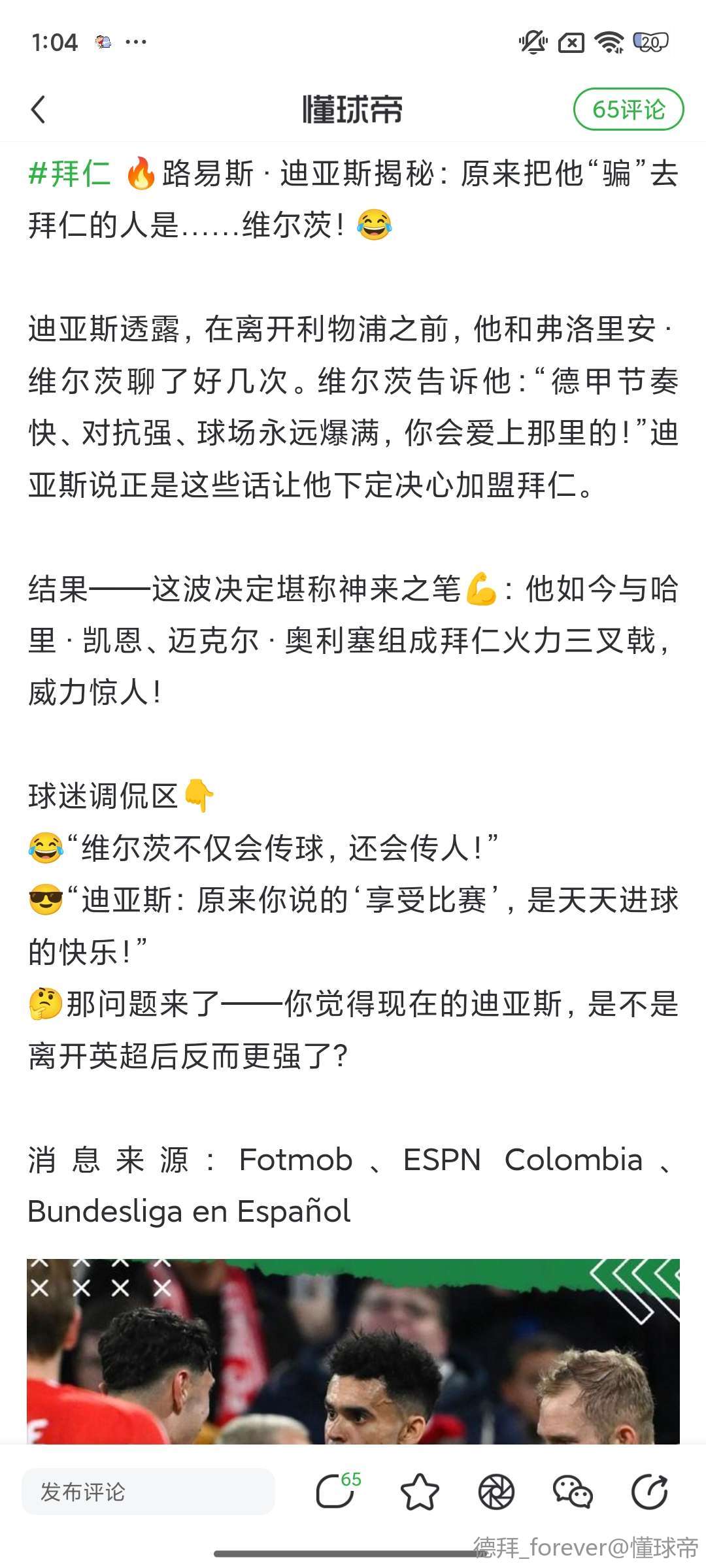
Task: Open the share/forward options
Action: click(649, 1492)
